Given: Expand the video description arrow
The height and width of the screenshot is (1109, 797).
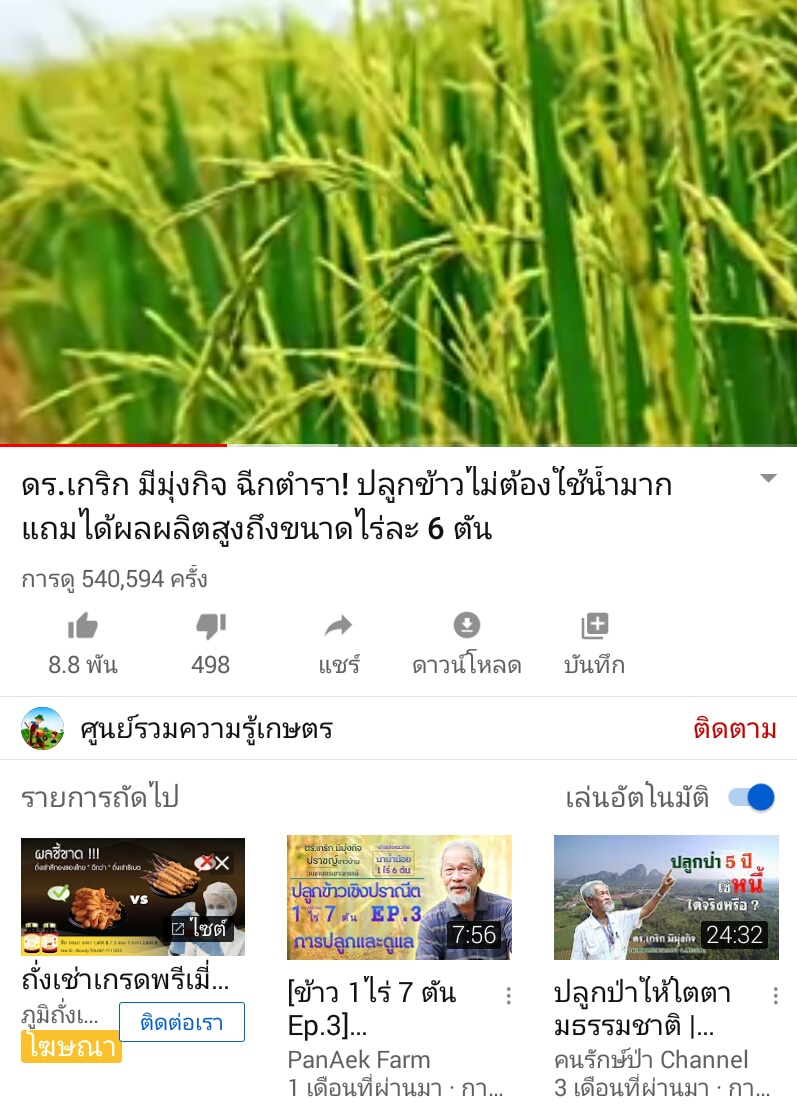Looking at the screenshot, I should pyautogui.click(x=768, y=478).
